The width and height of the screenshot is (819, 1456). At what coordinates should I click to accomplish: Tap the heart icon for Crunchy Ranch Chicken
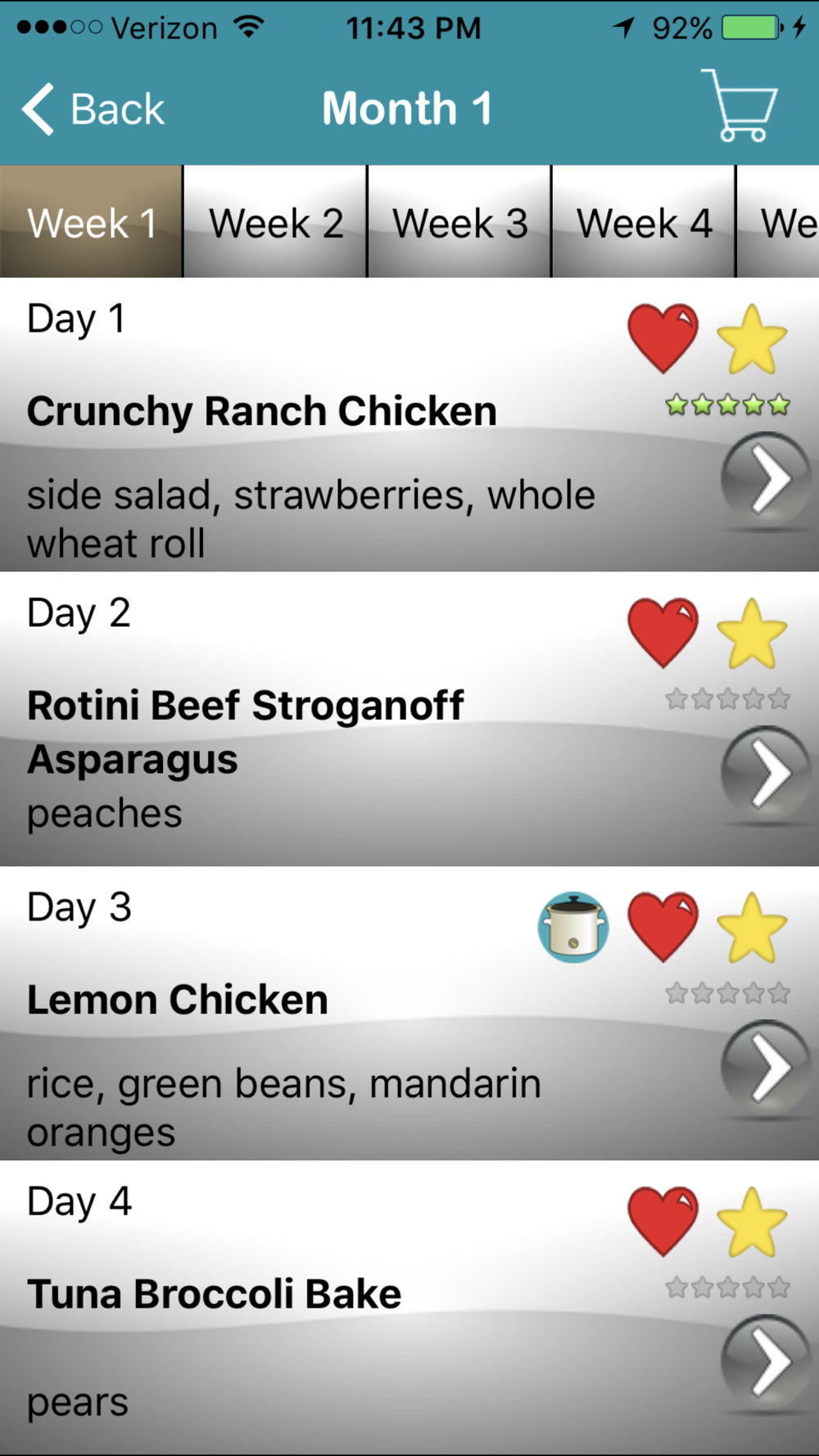tap(663, 339)
